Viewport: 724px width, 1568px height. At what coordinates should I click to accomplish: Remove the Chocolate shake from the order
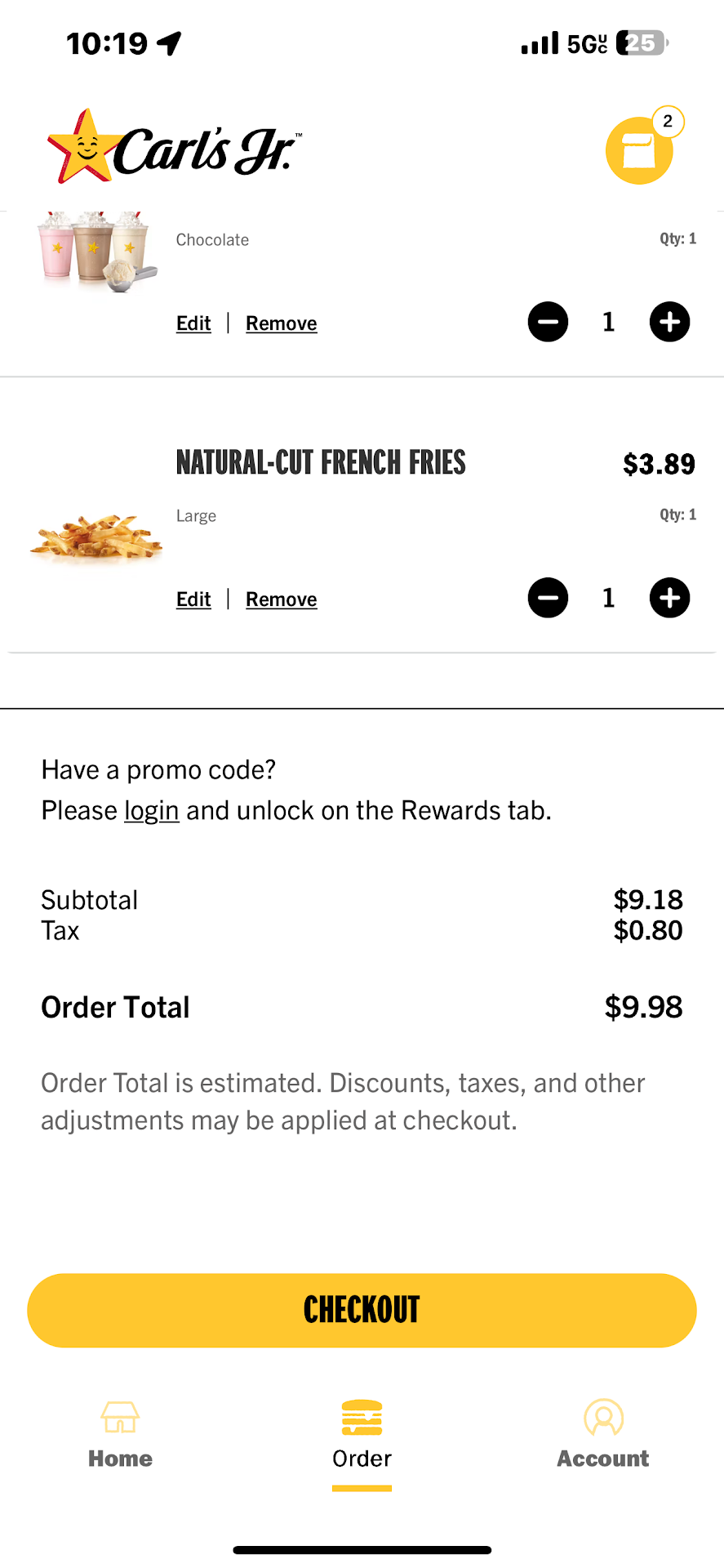[x=282, y=323]
